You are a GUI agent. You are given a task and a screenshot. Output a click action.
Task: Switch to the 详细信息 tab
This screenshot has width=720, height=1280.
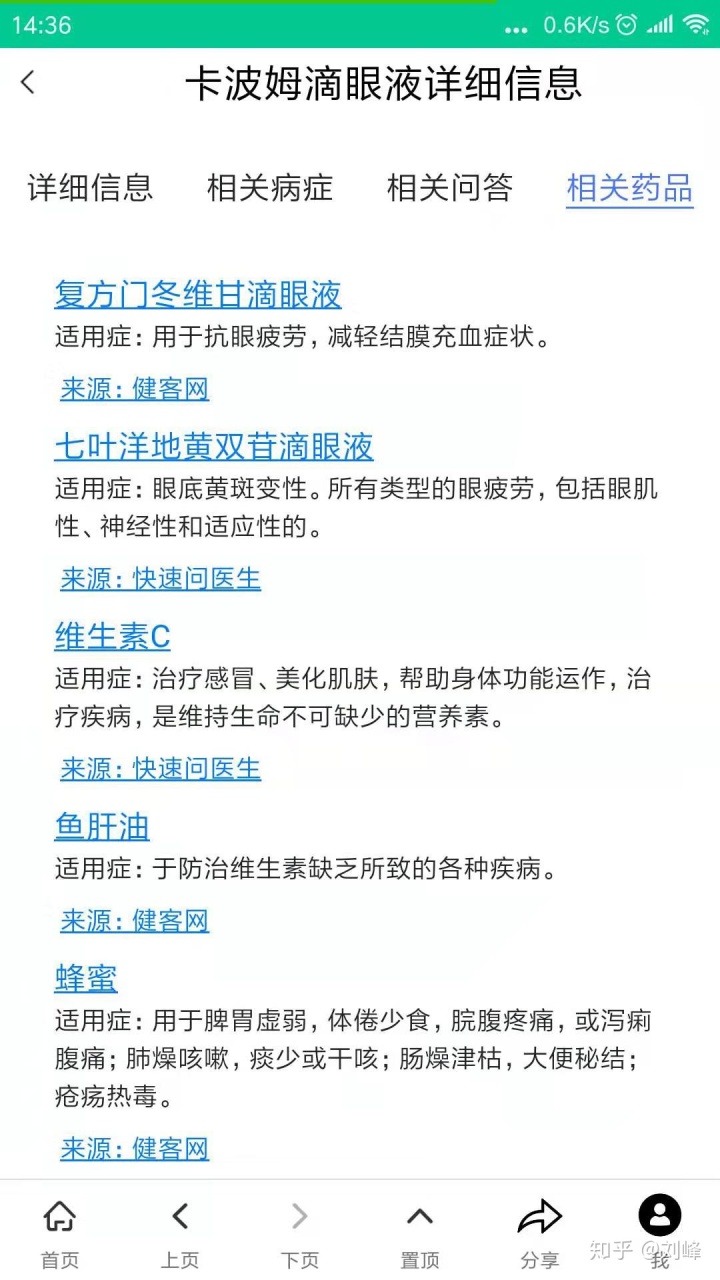tap(90, 188)
